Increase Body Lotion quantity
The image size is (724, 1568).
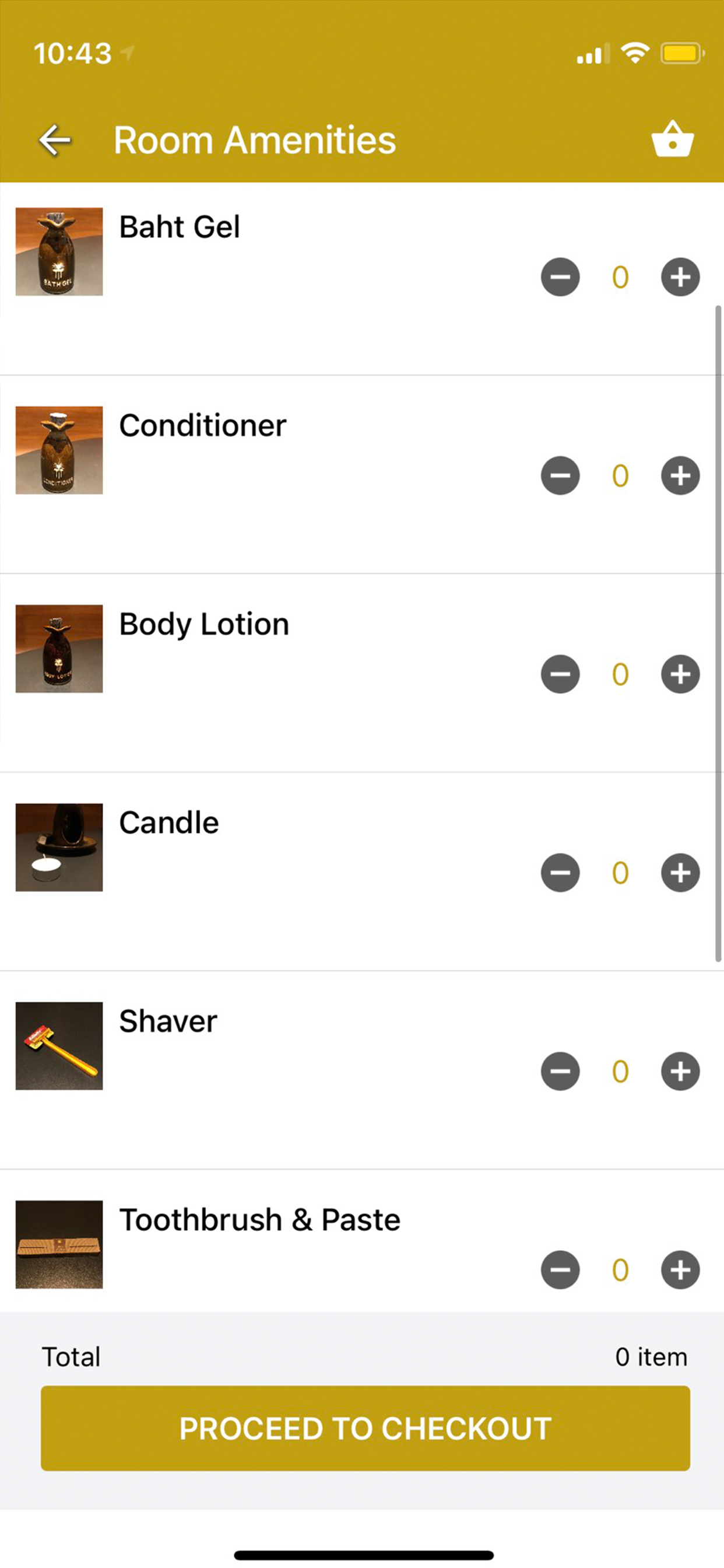pyautogui.click(x=680, y=674)
